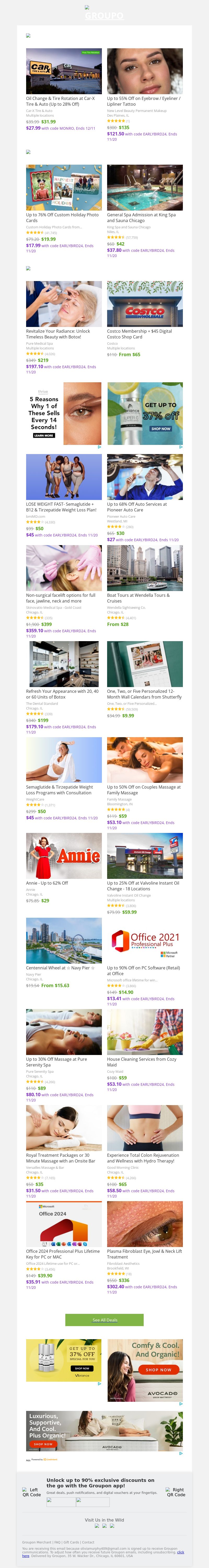
Task: Open the Botox deal from Pure Medical Spa
Action: click(x=63, y=303)
